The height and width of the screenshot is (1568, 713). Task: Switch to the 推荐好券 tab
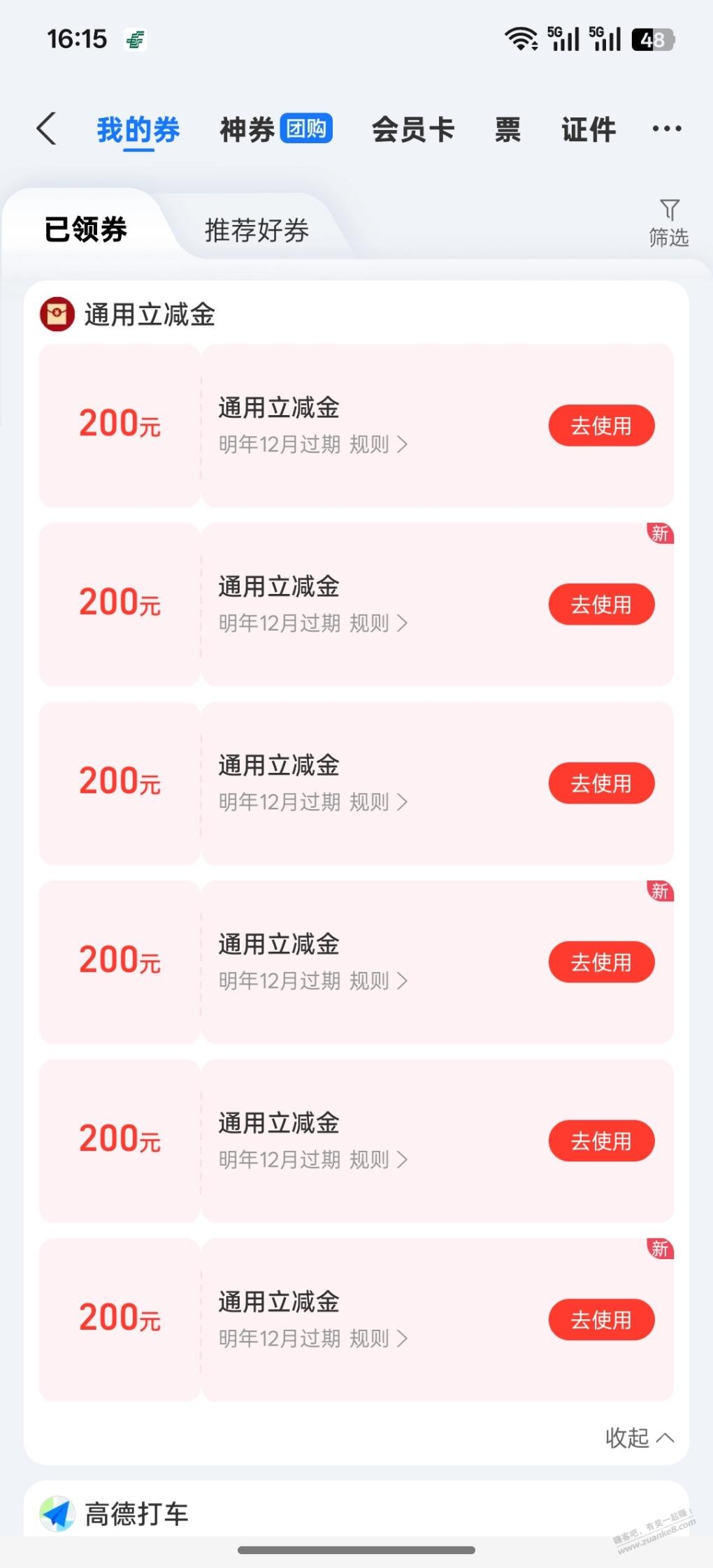click(257, 229)
